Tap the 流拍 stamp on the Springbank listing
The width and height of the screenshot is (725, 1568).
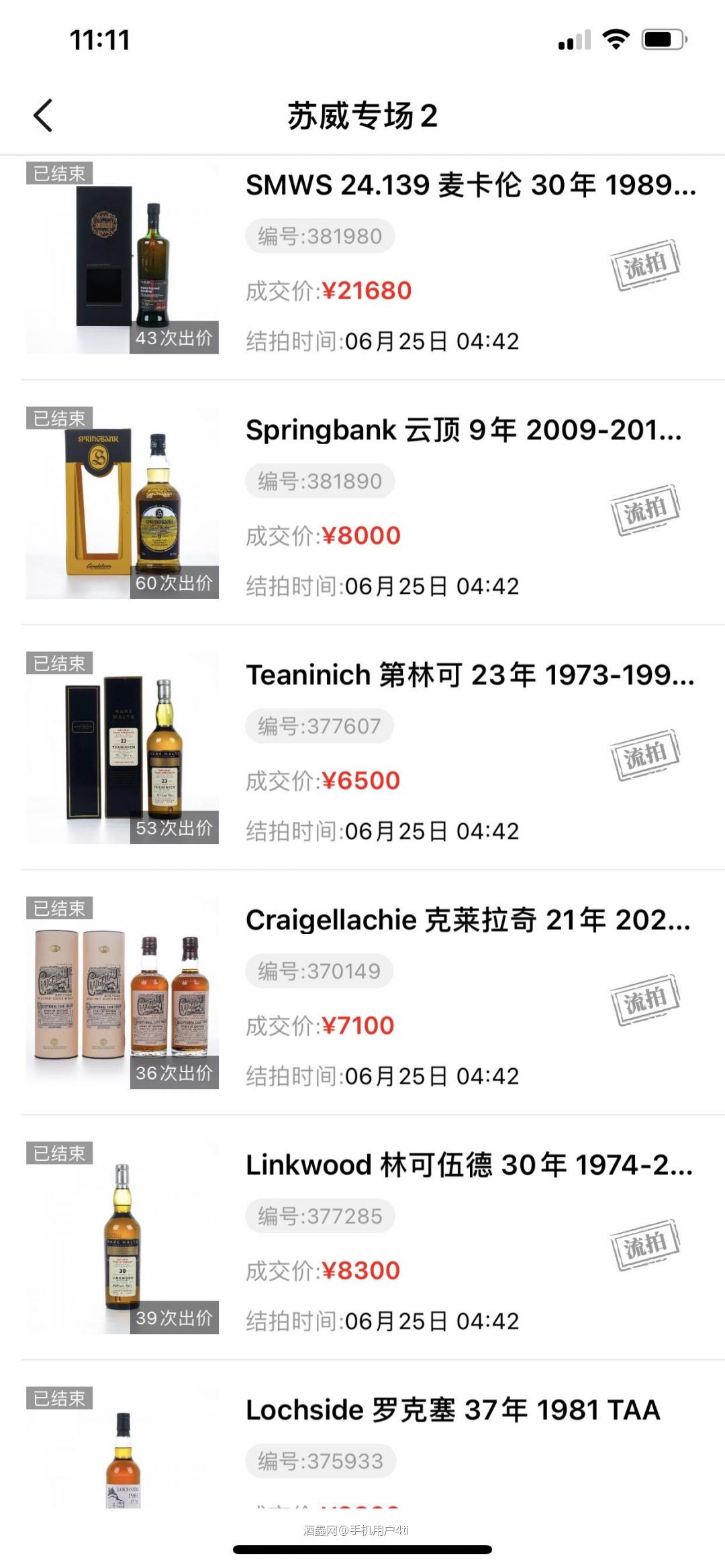pos(644,510)
